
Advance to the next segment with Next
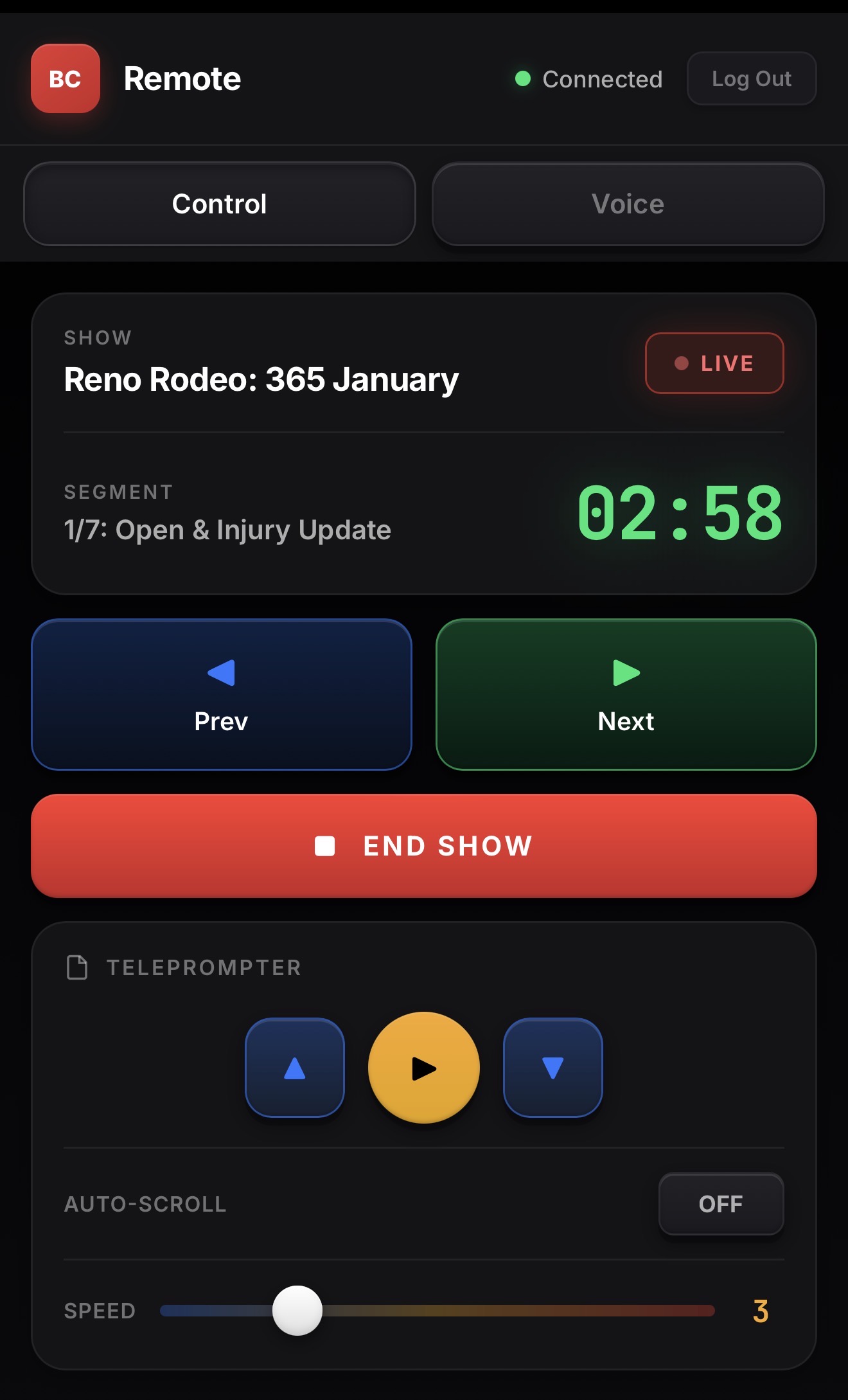tap(626, 694)
